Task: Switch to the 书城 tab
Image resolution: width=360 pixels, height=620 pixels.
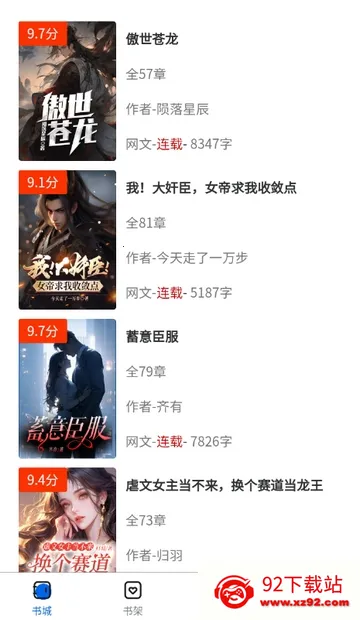Action: click(42, 598)
